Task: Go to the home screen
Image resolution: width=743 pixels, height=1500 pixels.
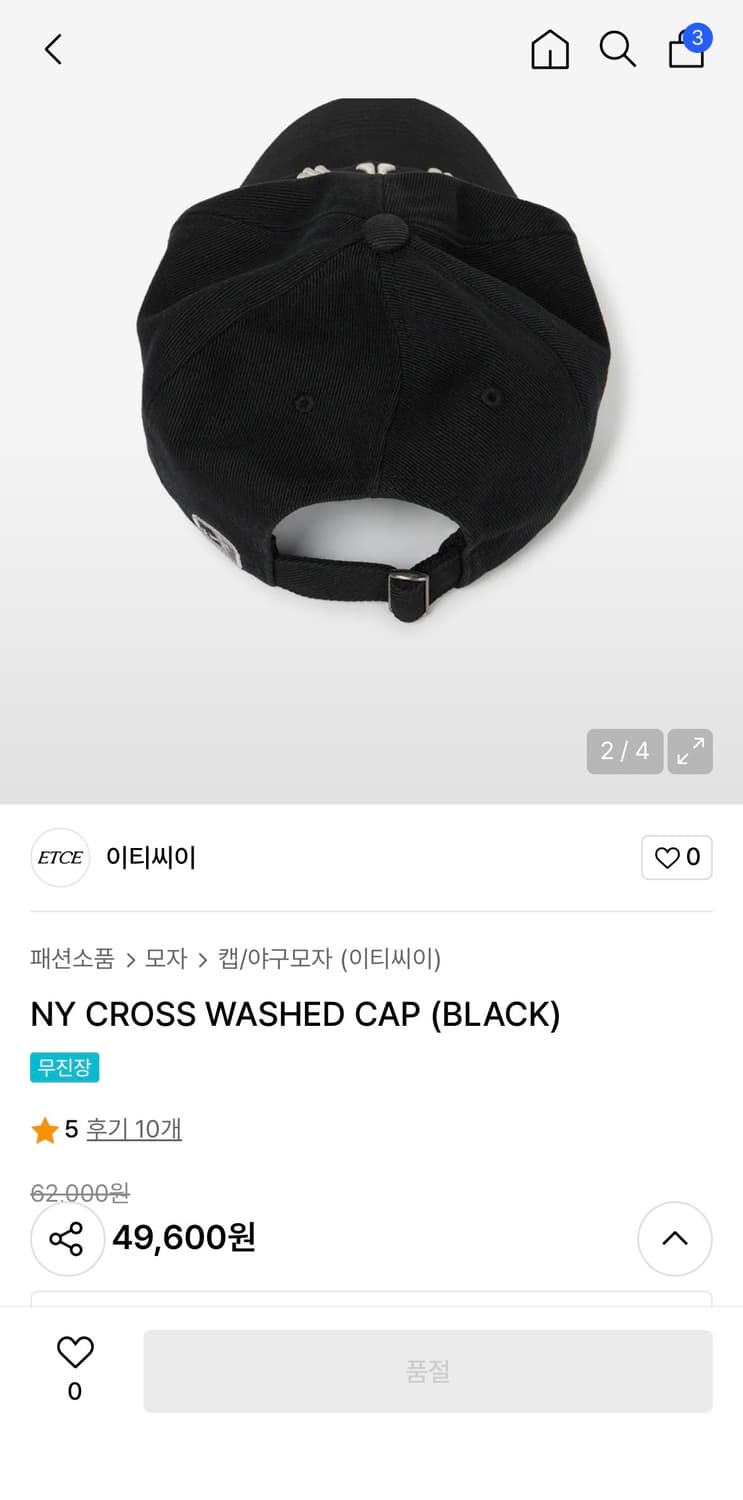Action: 549,49
